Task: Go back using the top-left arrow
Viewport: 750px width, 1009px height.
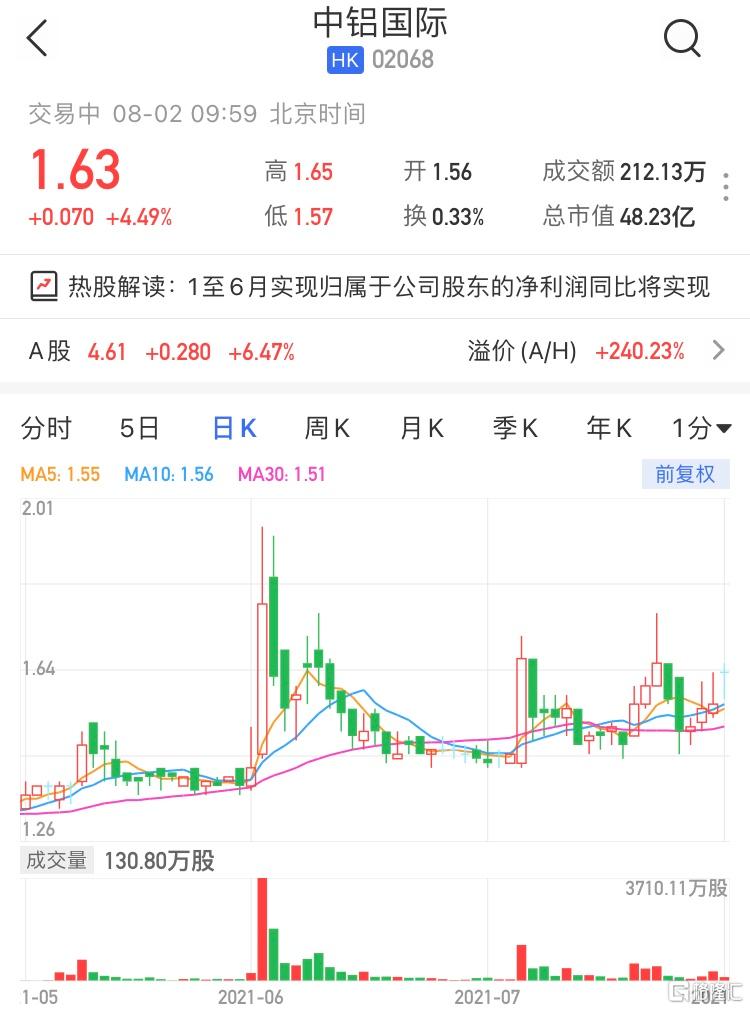Action: click(37, 39)
